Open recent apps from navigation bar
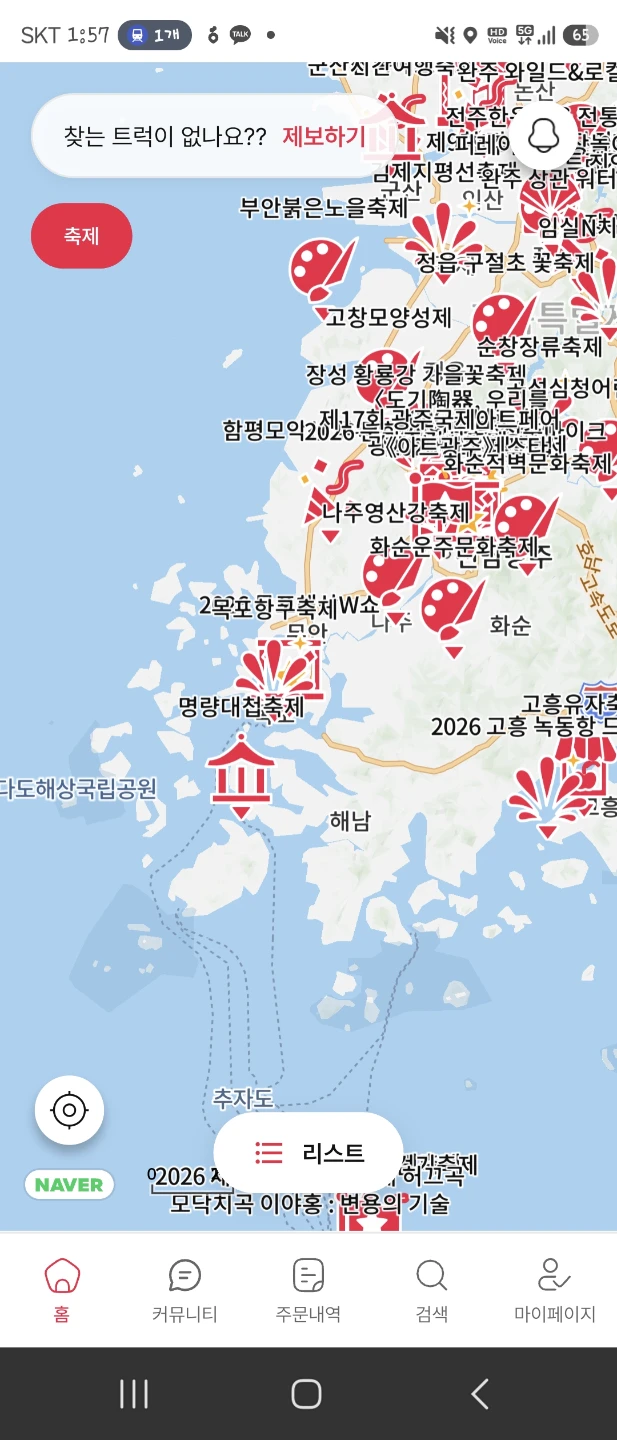 tap(134, 1393)
